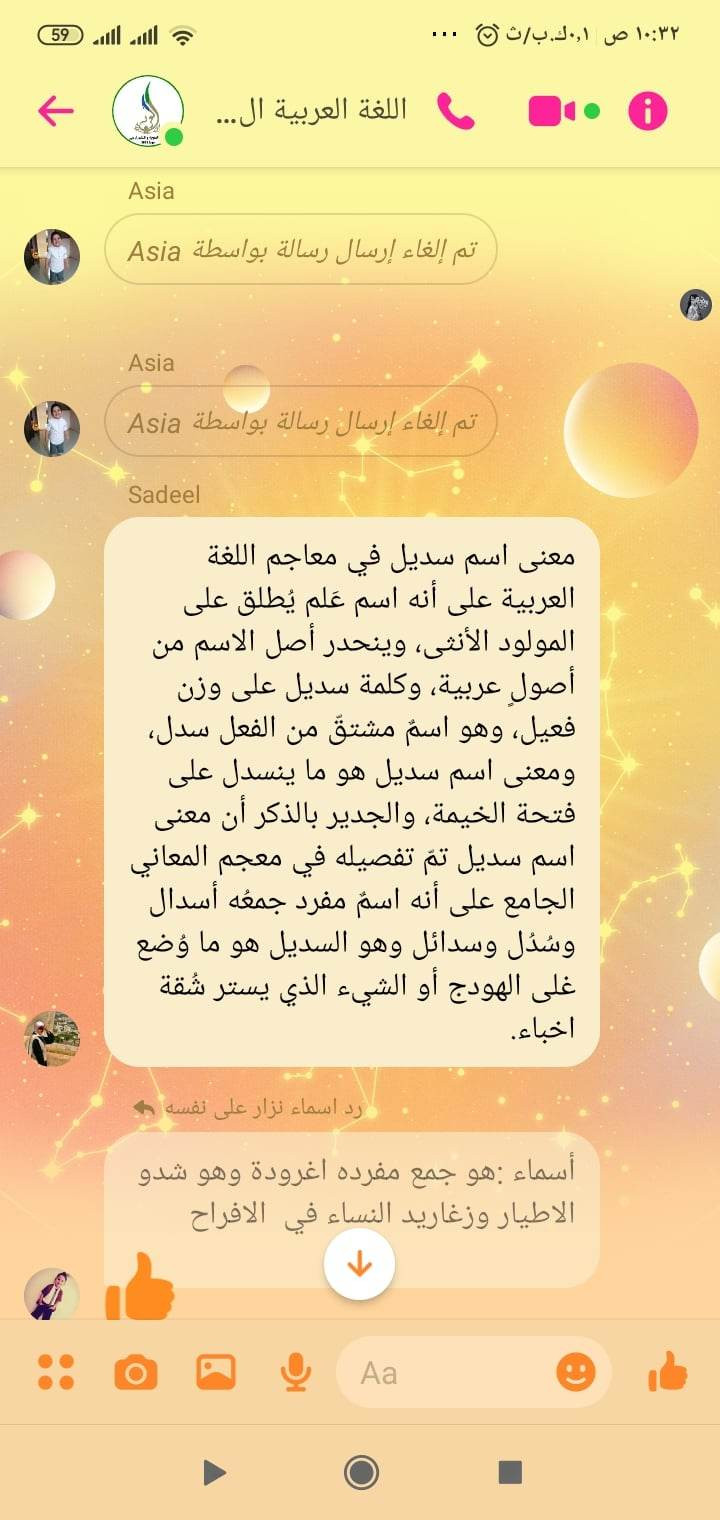
Task: Jump to latest messages arrow
Action: pos(359,1264)
